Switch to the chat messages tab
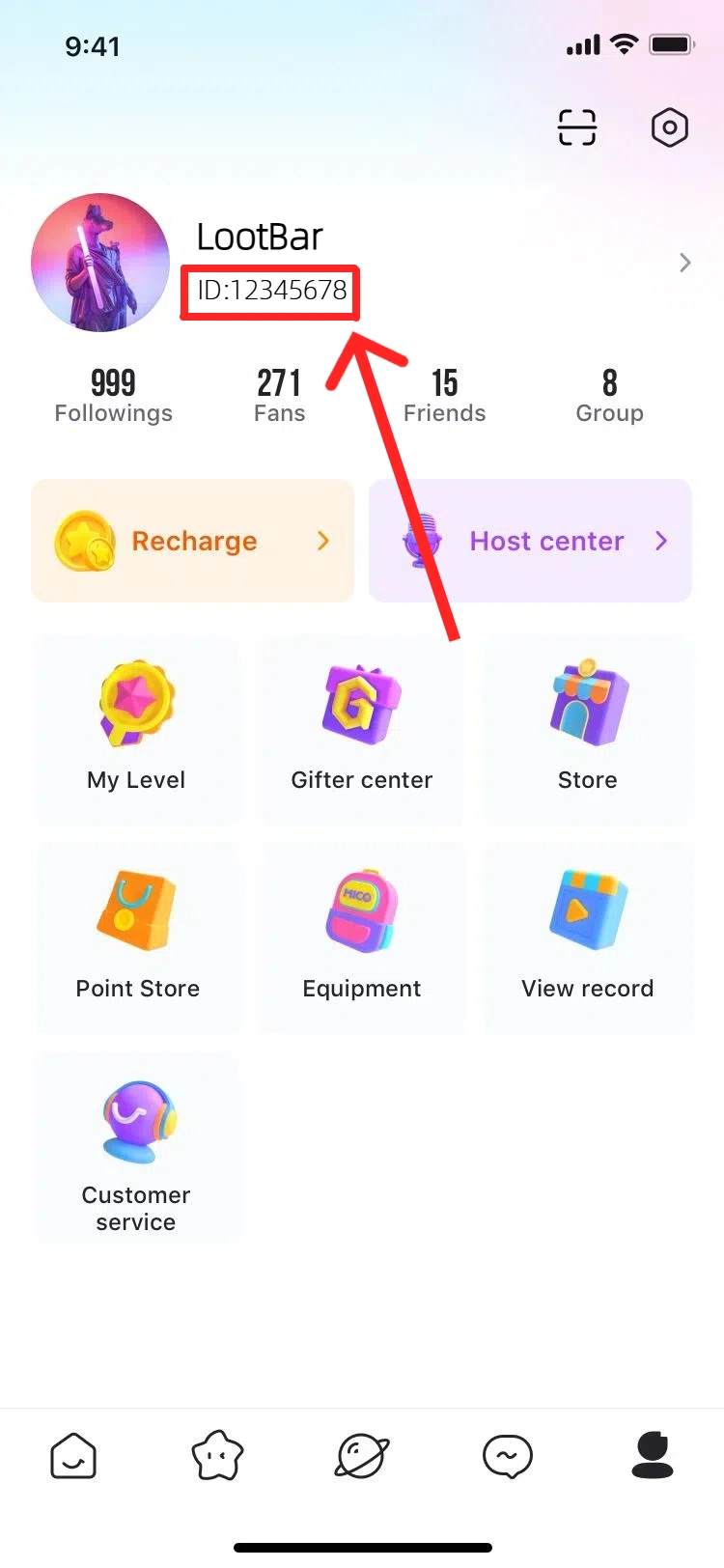Screen dimensions: 724x1568 (x=507, y=1457)
